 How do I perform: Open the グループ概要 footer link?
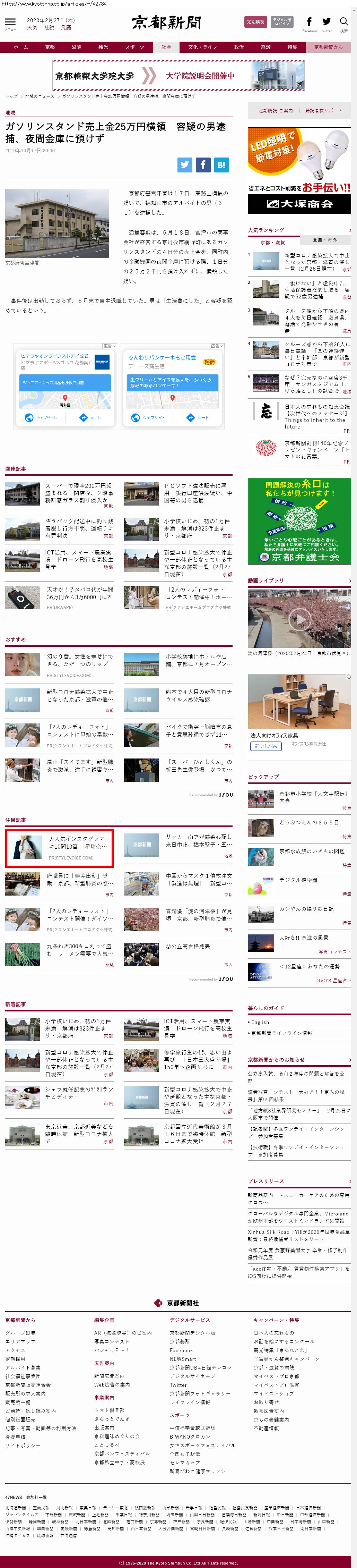click(20, 1332)
